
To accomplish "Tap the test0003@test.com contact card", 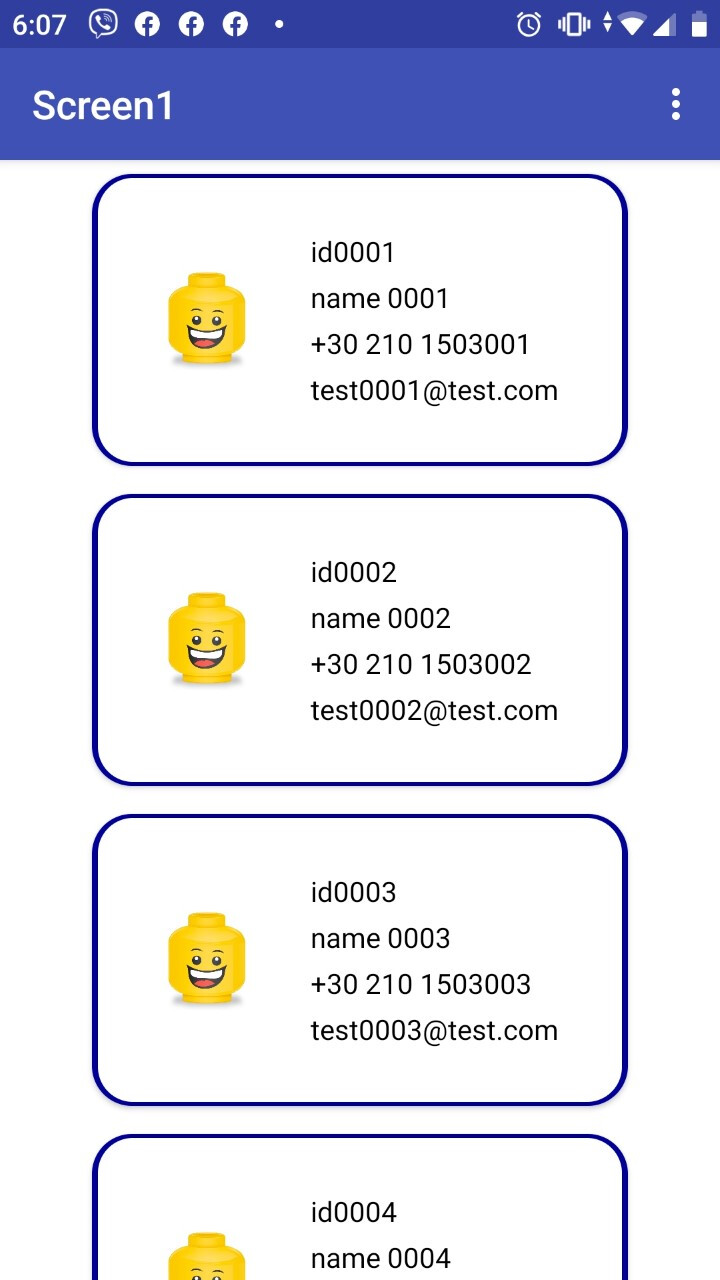I will click(x=360, y=960).
